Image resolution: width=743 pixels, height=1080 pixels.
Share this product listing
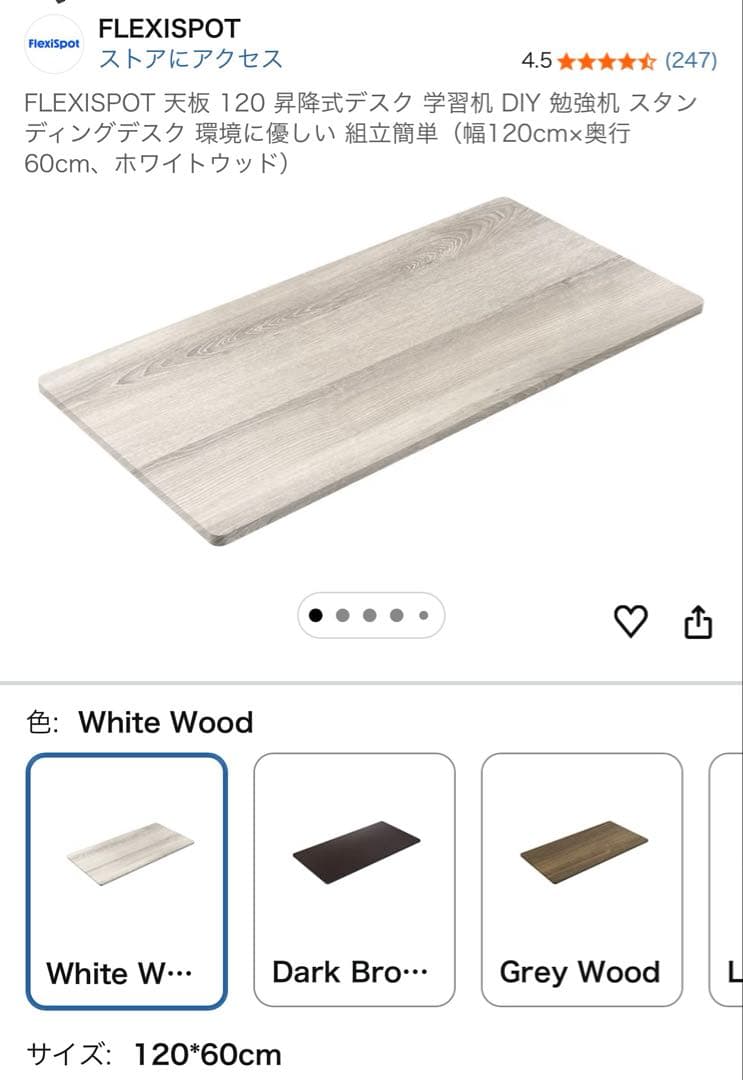698,622
